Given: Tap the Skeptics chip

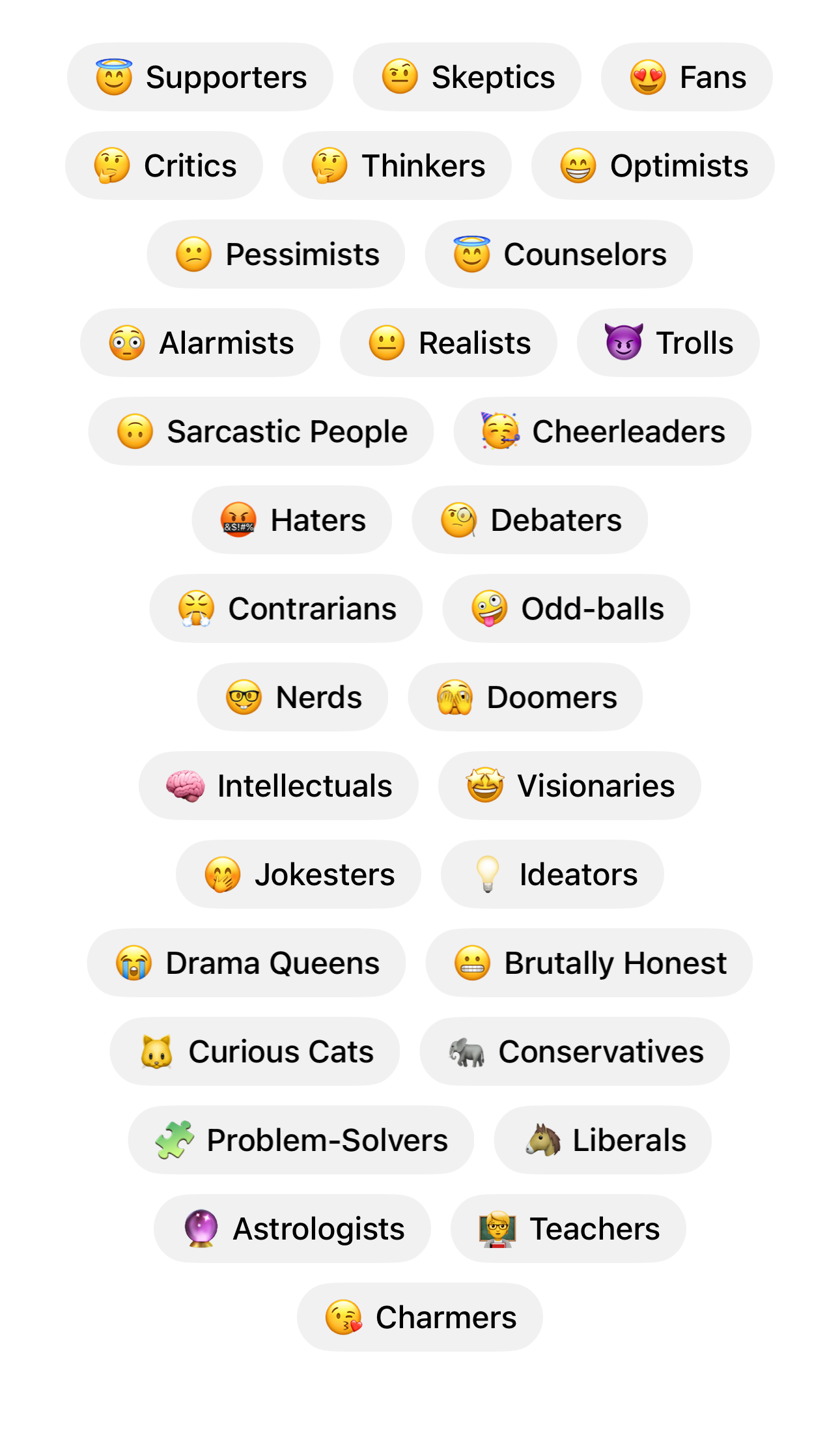Looking at the screenshot, I should pyautogui.click(x=466, y=78).
